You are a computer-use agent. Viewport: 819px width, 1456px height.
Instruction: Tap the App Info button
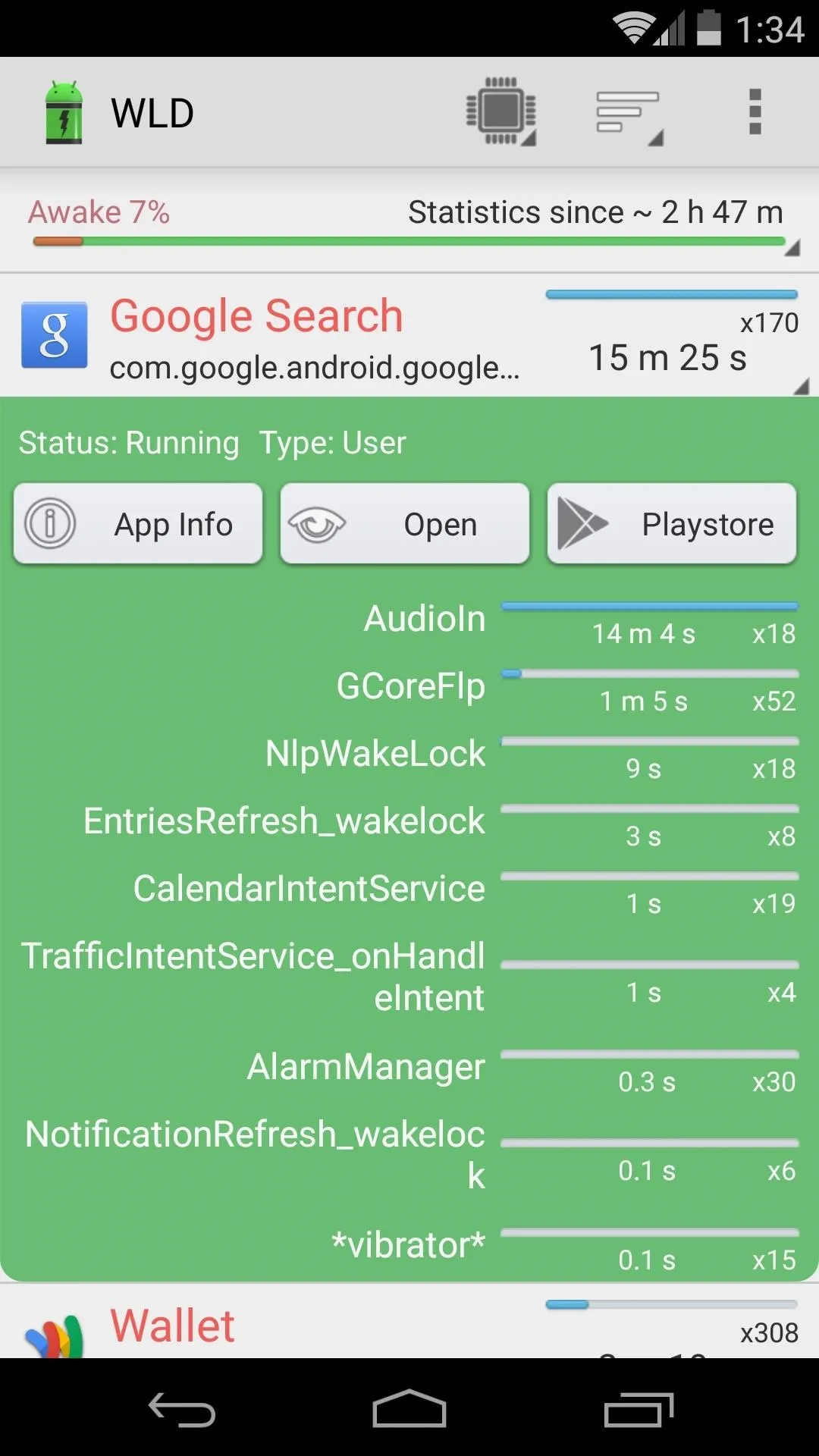[x=138, y=524]
